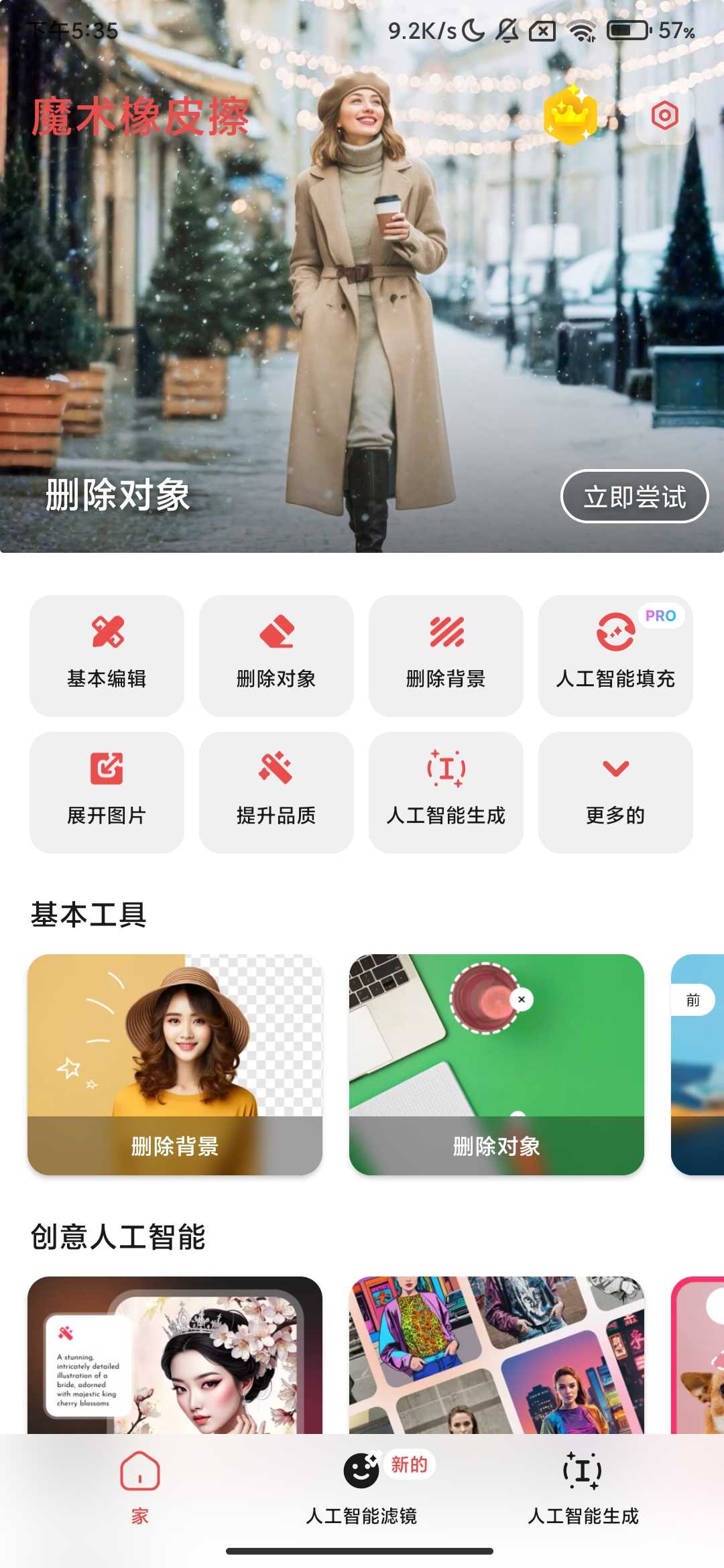This screenshot has height=1568, width=724.
Task: Open the settings gear icon
Action: coord(664,116)
